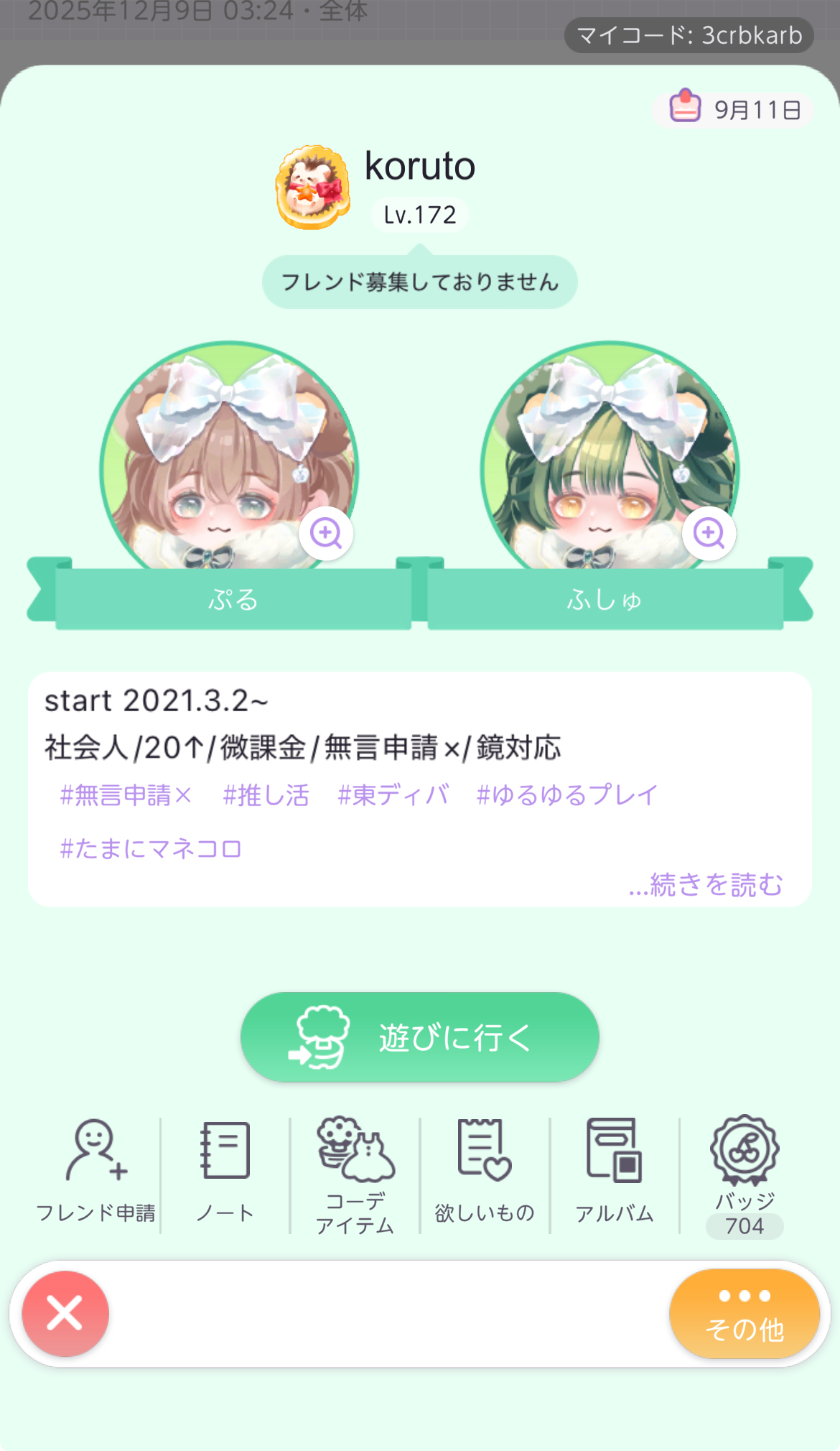Open the ノート section

click(225, 1172)
